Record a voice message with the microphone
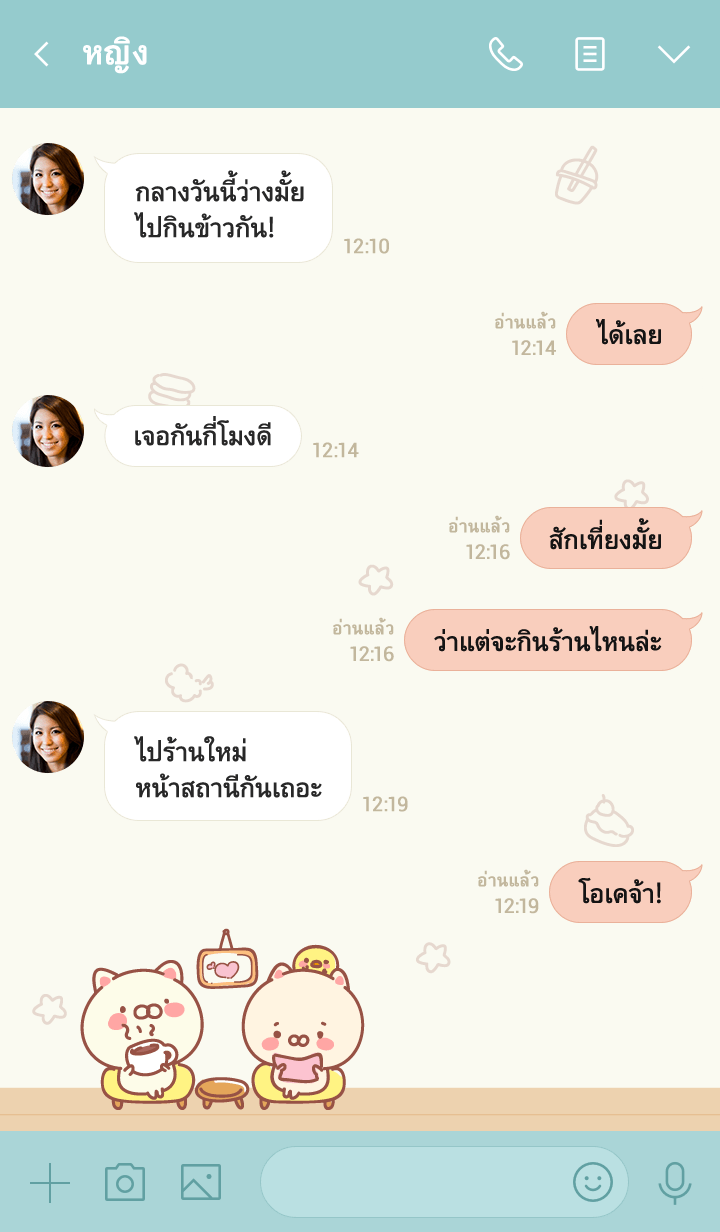Image resolution: width=720 pixels, height=1232 pixels. click(x=675, y=1183)
